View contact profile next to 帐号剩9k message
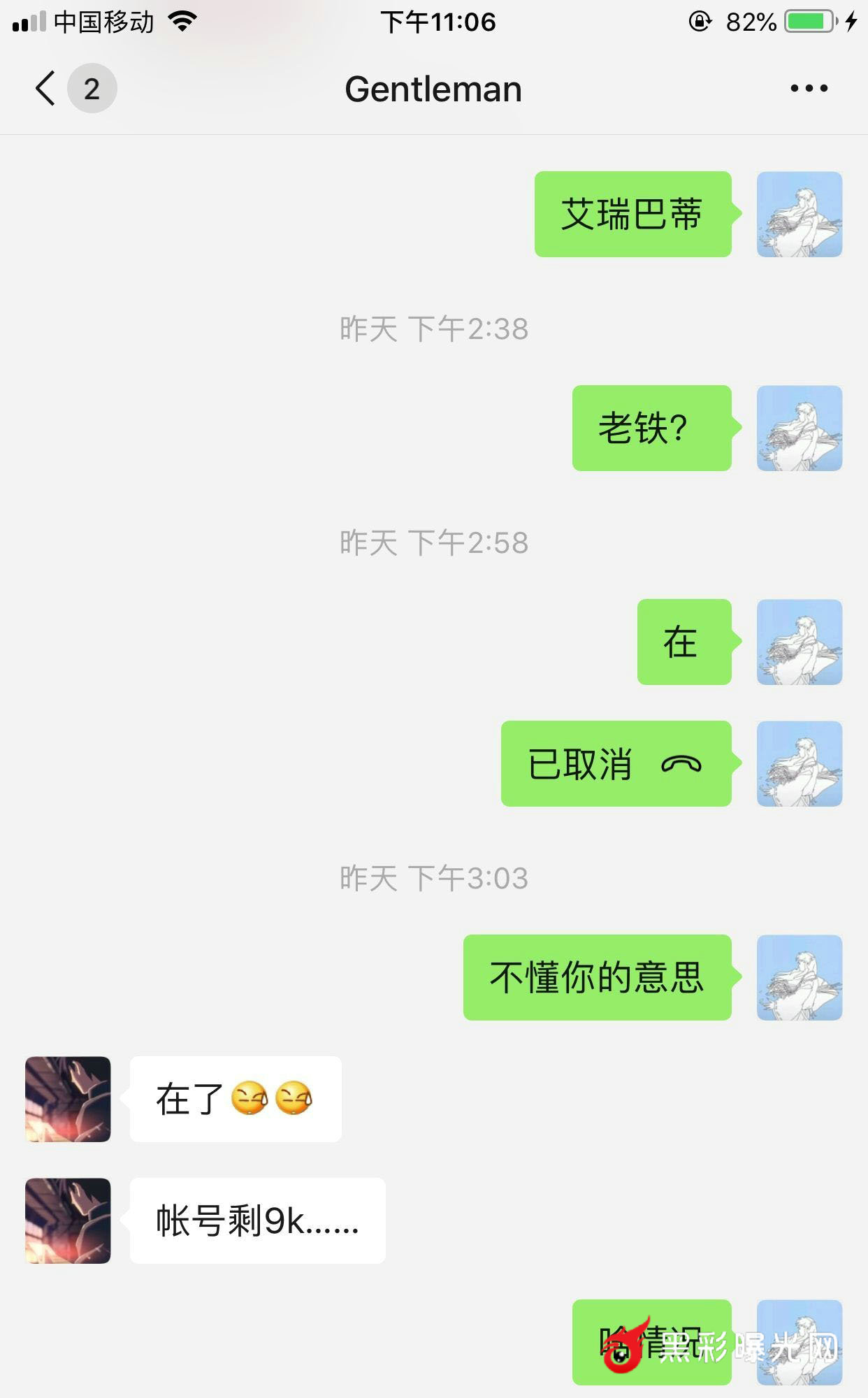868x1398 pixels. [68, 1221]
